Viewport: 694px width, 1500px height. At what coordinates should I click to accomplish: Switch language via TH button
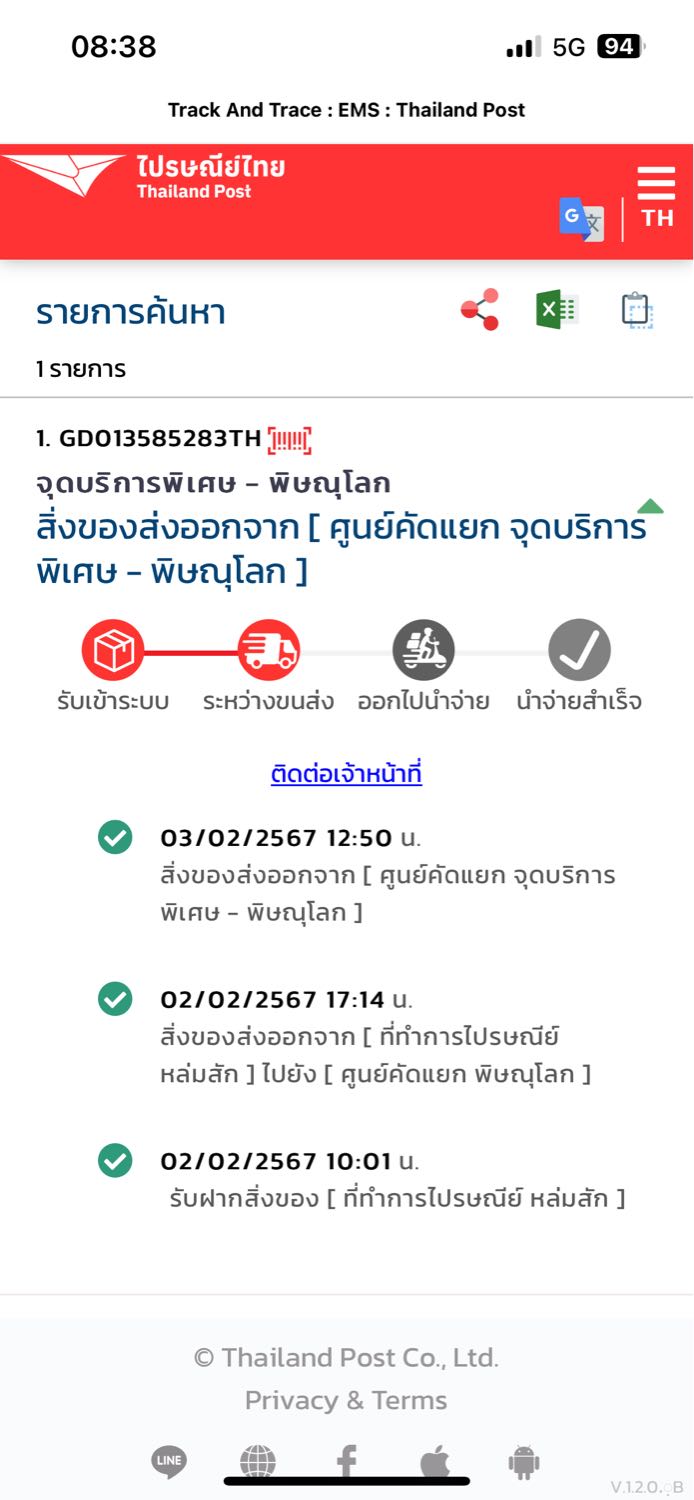point(657,218)
